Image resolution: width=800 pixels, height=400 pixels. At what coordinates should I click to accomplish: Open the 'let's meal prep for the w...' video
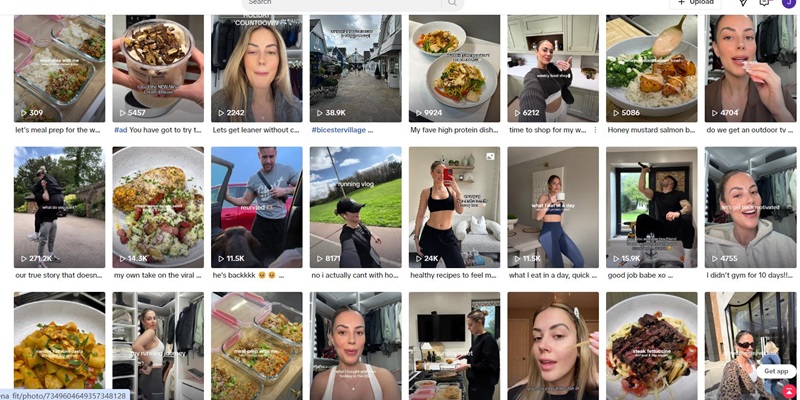pos(59,68)
